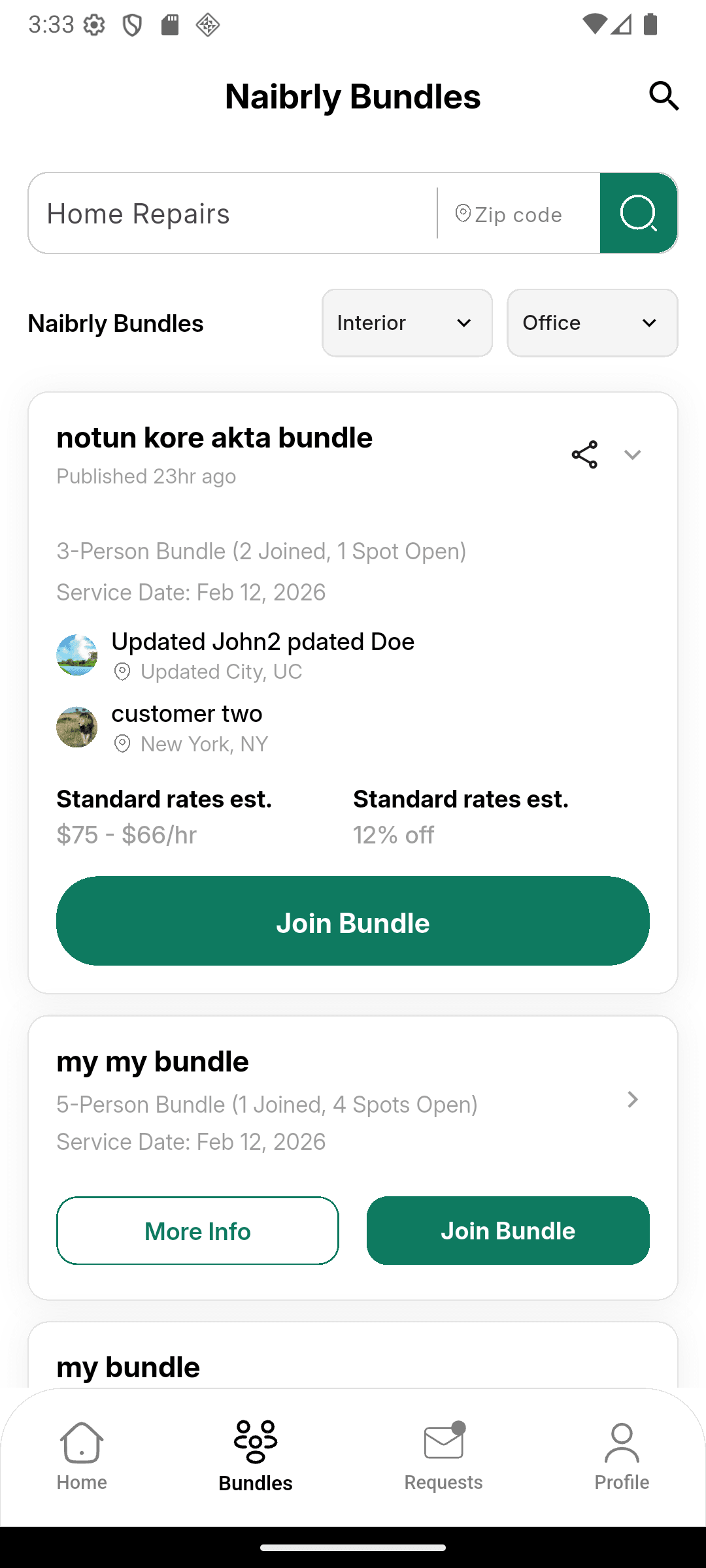Tap the location pin beside Zip code

[x=462, y=214]
